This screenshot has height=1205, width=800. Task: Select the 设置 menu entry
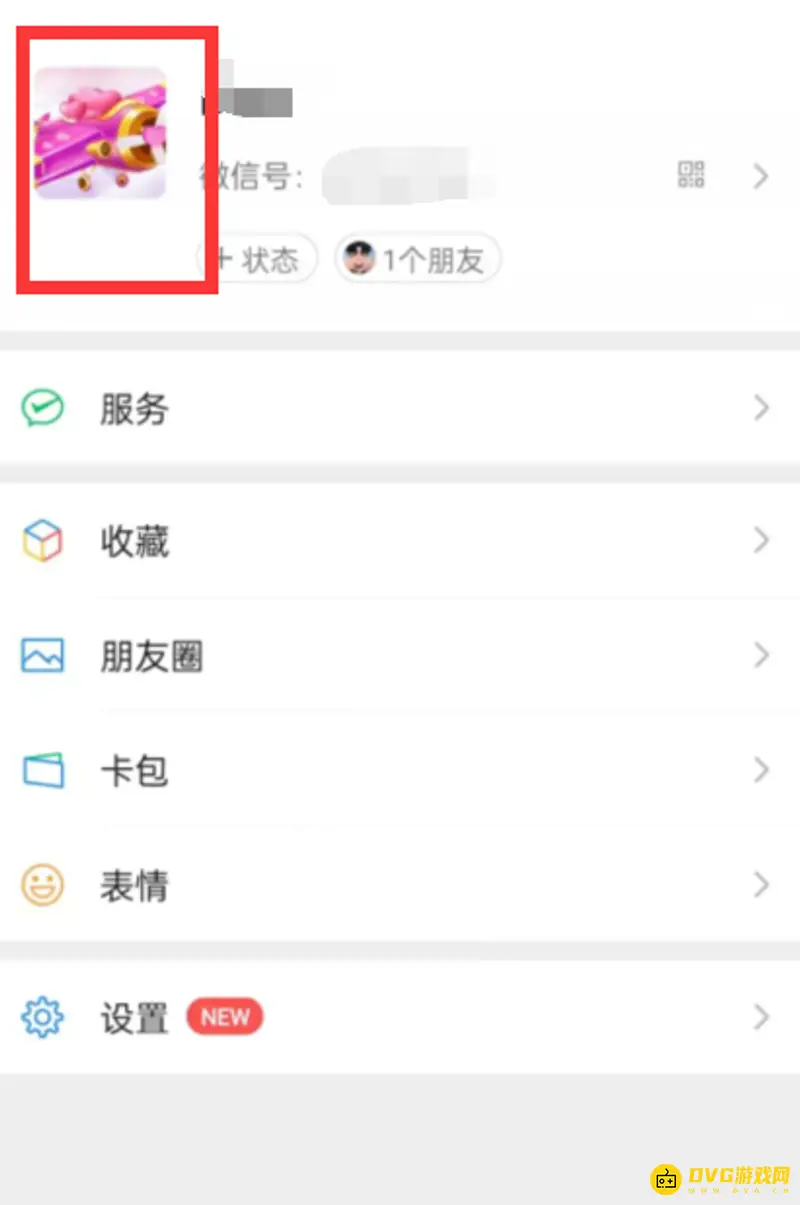[133, 1017]
